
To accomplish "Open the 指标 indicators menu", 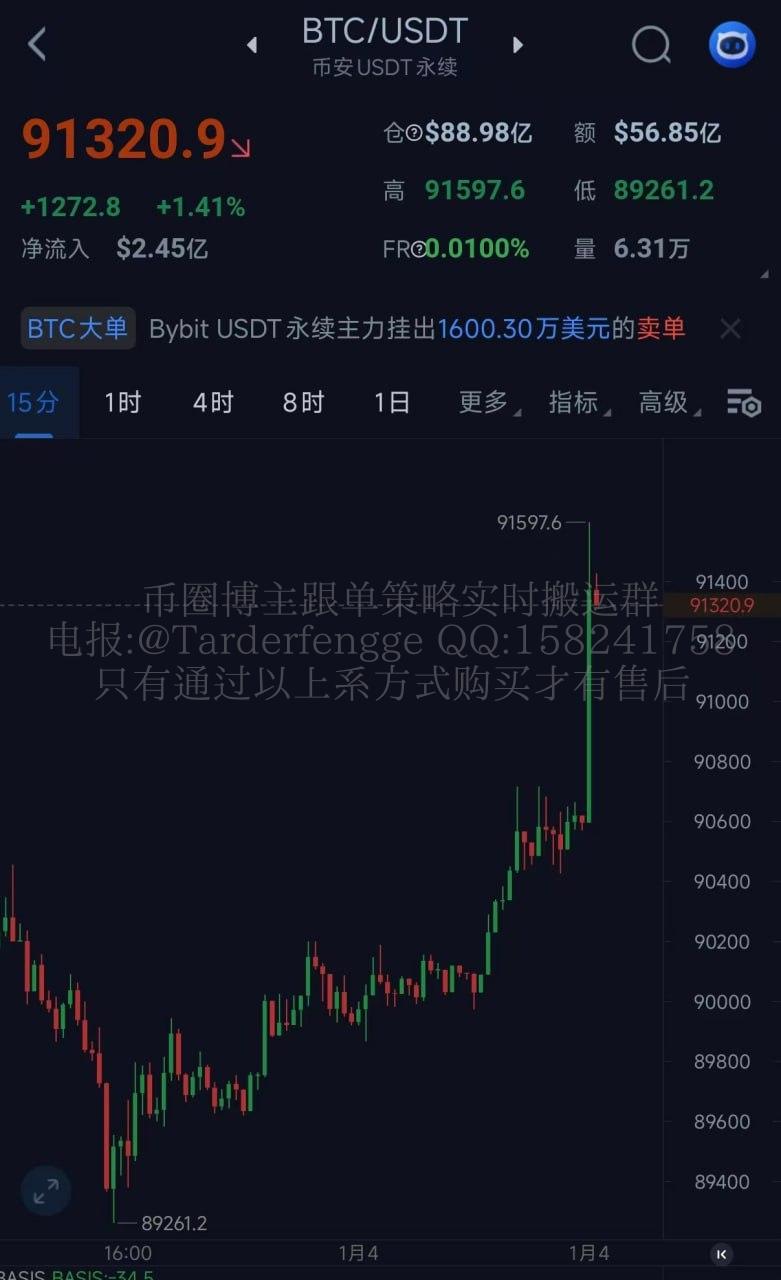I will (x=577, y=402).
